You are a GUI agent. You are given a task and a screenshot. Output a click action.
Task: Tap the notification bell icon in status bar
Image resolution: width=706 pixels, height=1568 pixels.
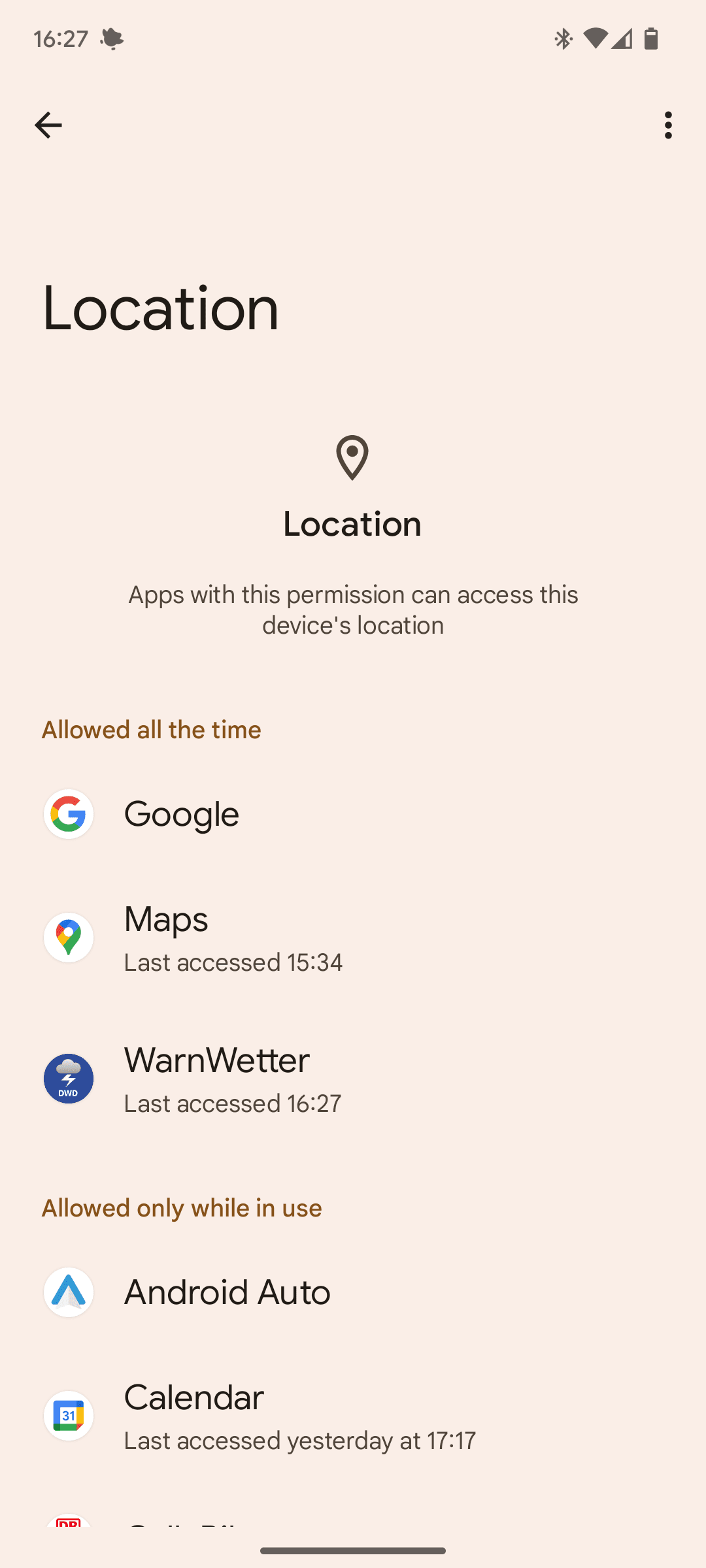111,39
